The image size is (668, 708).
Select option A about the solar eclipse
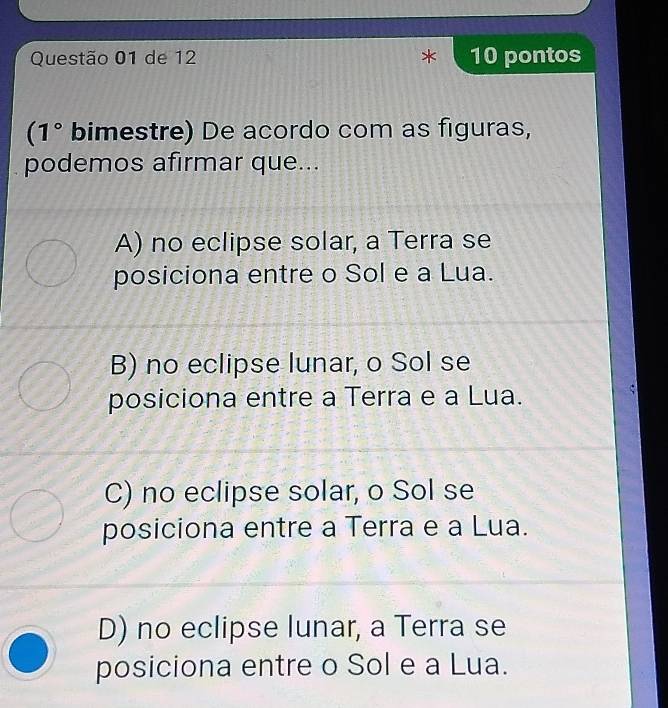tap(50, 262)
